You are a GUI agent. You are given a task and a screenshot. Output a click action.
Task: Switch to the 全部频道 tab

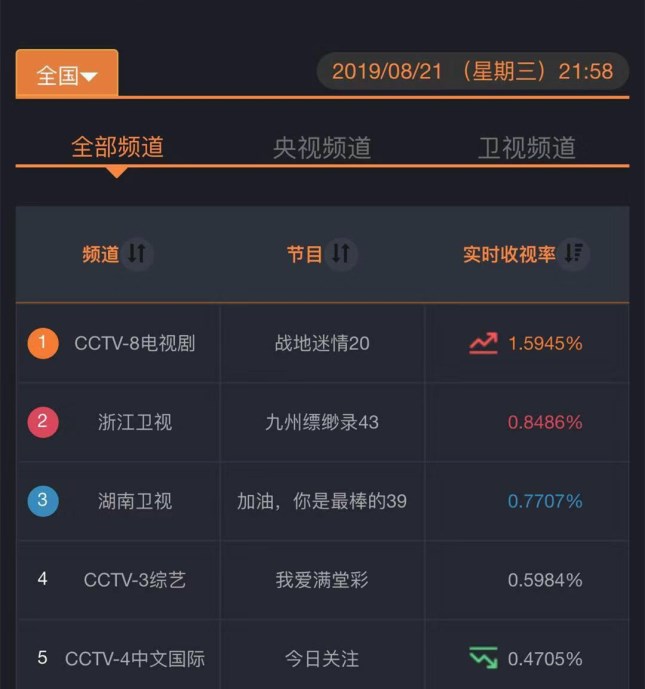117,147
